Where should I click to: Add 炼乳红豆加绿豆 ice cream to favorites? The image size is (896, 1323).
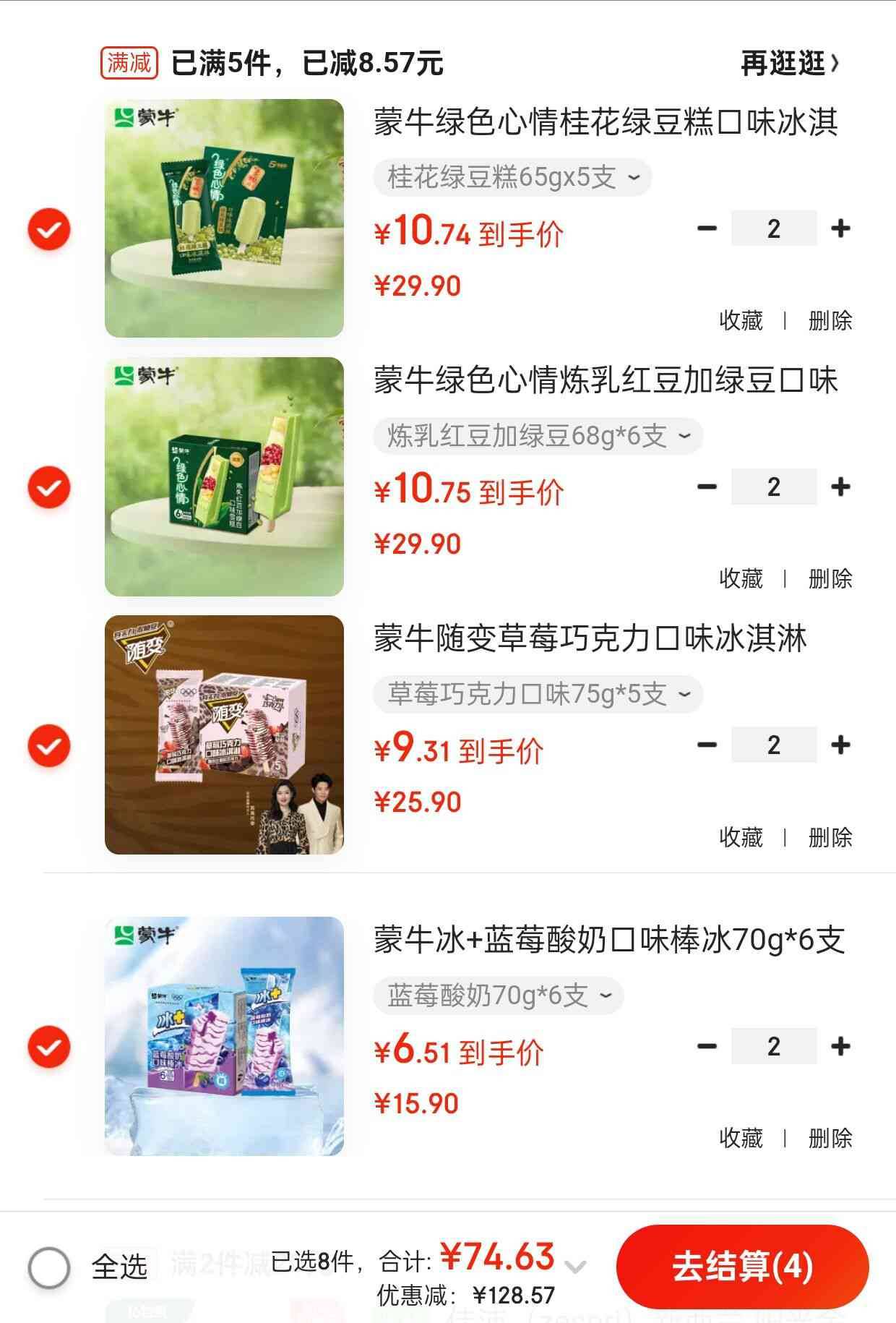tap(741, 578)
